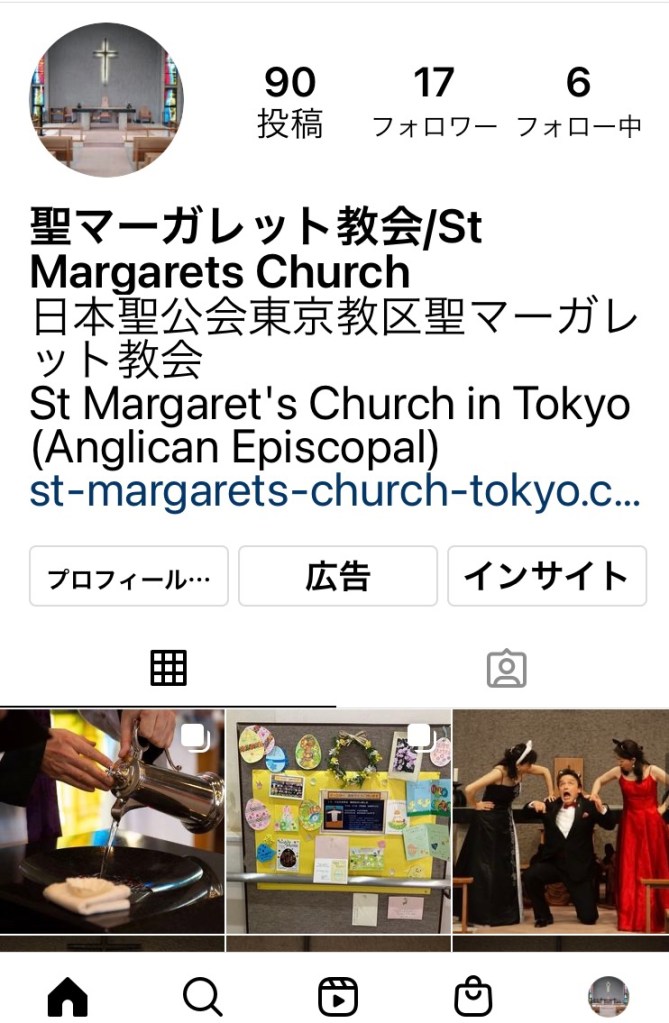This screenshot has height=1023, width=669.
Task: Switch to the tagged photos tab
Action: pyautogui.click(x=506, y=668)
